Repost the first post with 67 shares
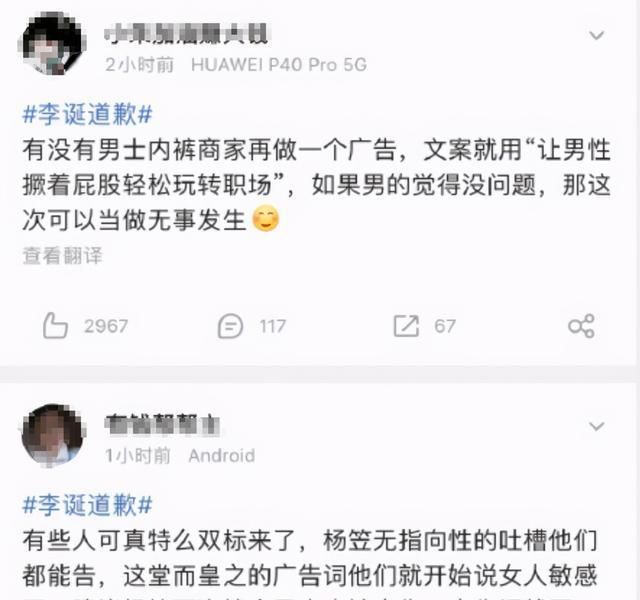Viewport: 640px width, 600px height. pyautogui.click(x=407, y=326)
